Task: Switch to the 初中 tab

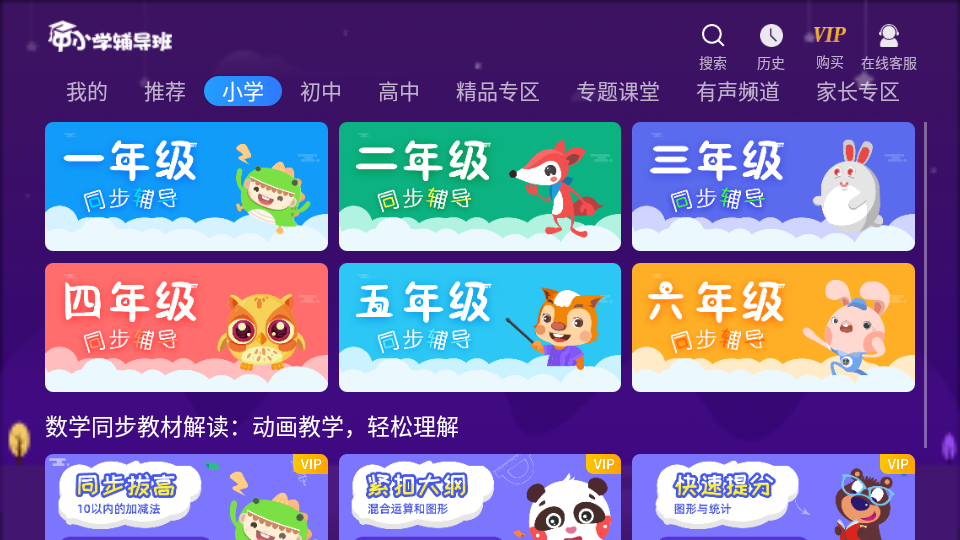Action: pyautogui.click(x=321, y=92)
